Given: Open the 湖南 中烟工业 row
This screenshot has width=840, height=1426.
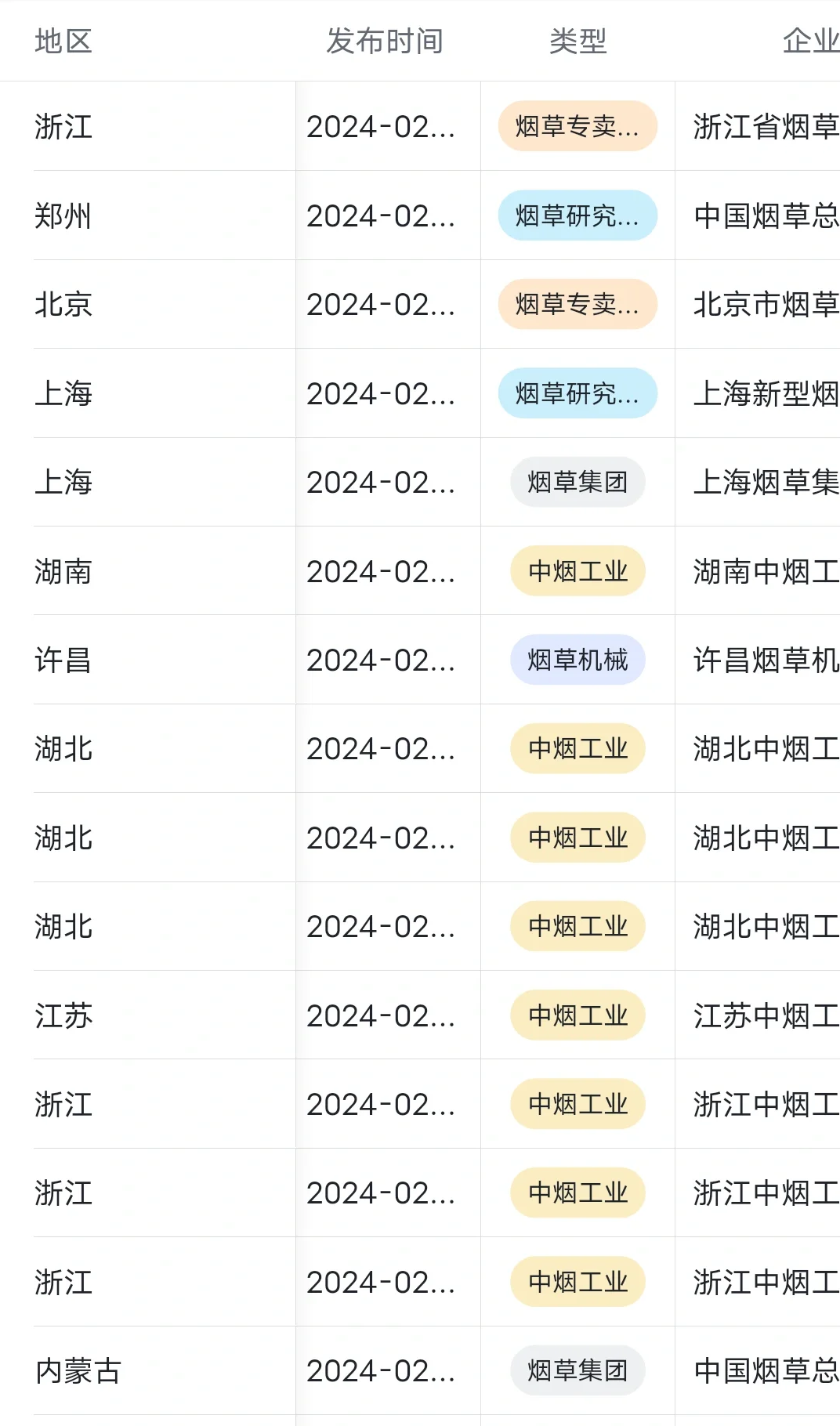Looking at the screenshot, I should [x=63, y=572].
